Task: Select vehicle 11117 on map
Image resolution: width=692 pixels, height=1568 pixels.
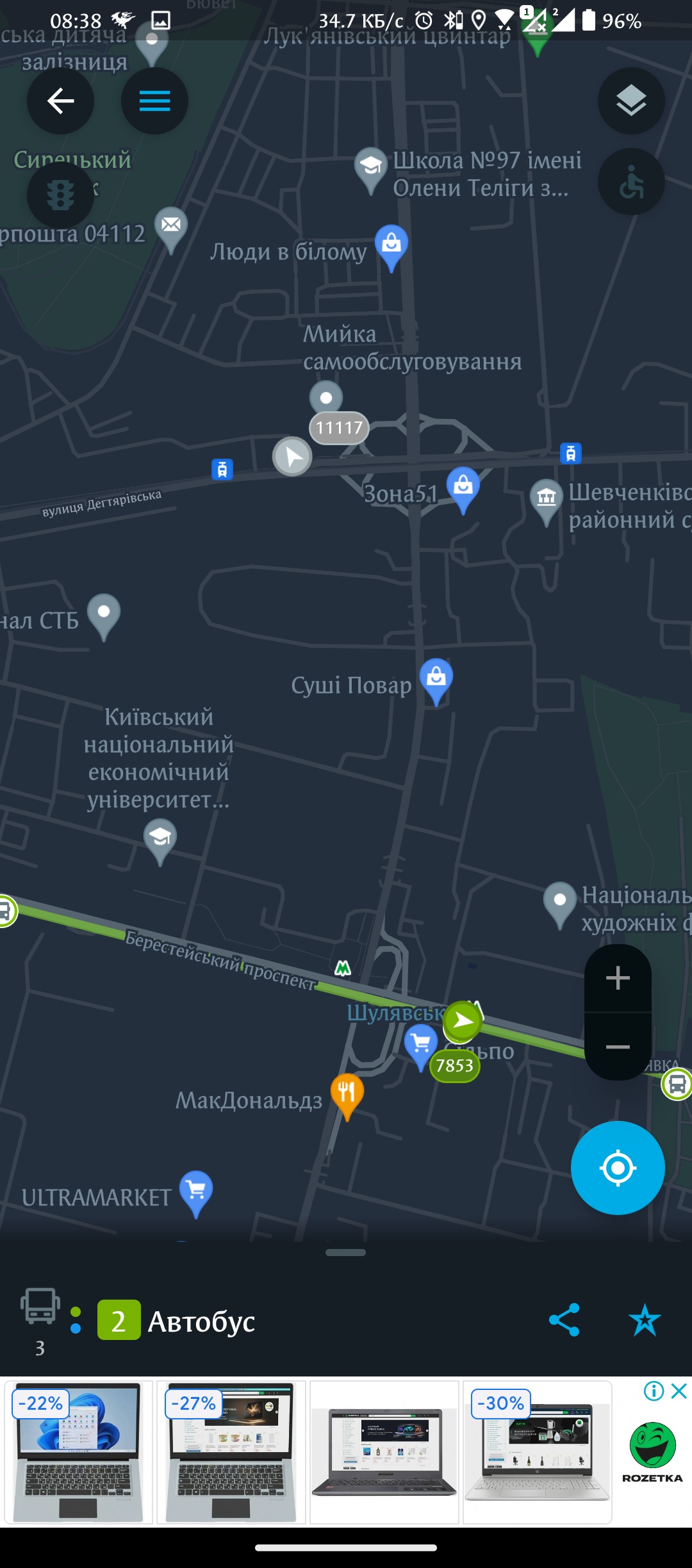Action: 293,456
